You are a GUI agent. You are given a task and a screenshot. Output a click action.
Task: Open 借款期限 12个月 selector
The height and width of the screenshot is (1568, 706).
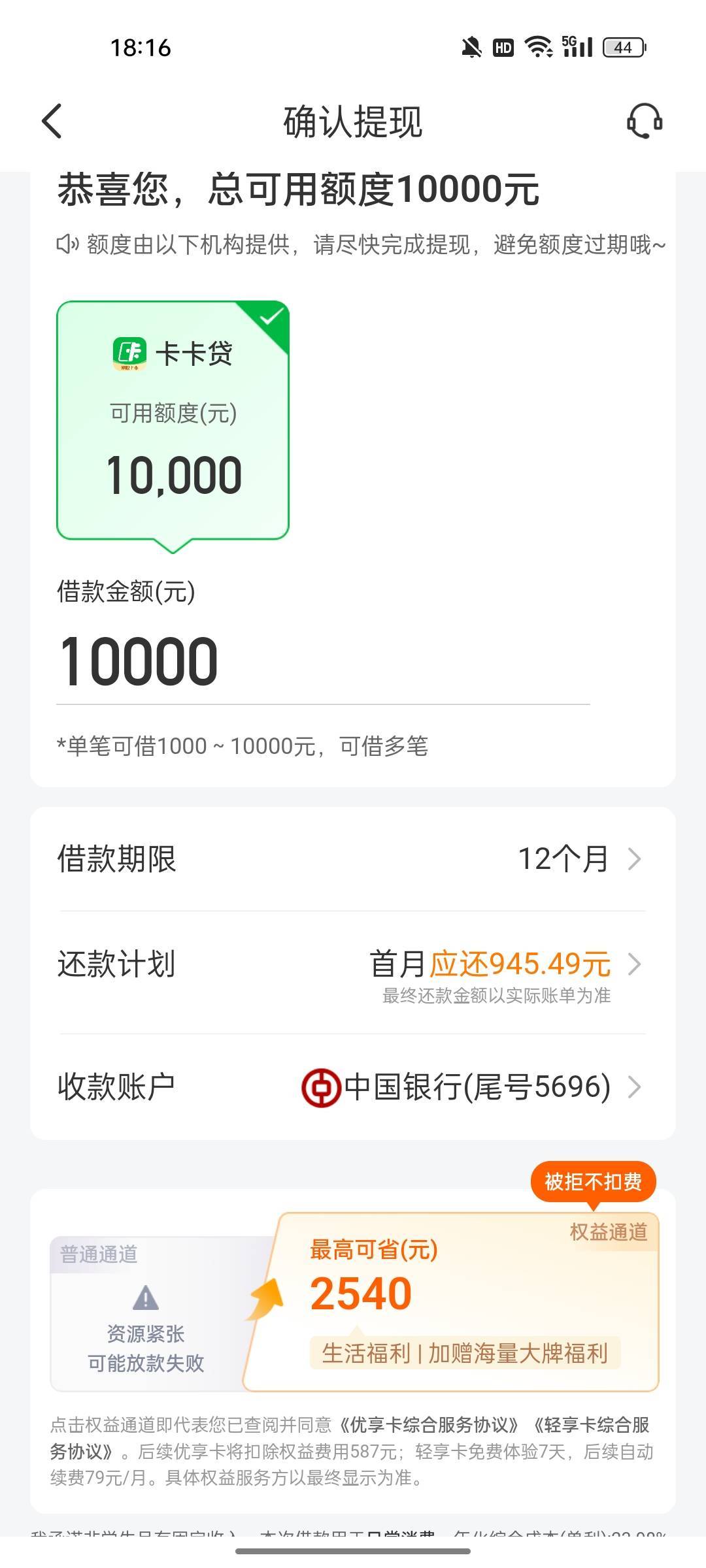point(353,858)
